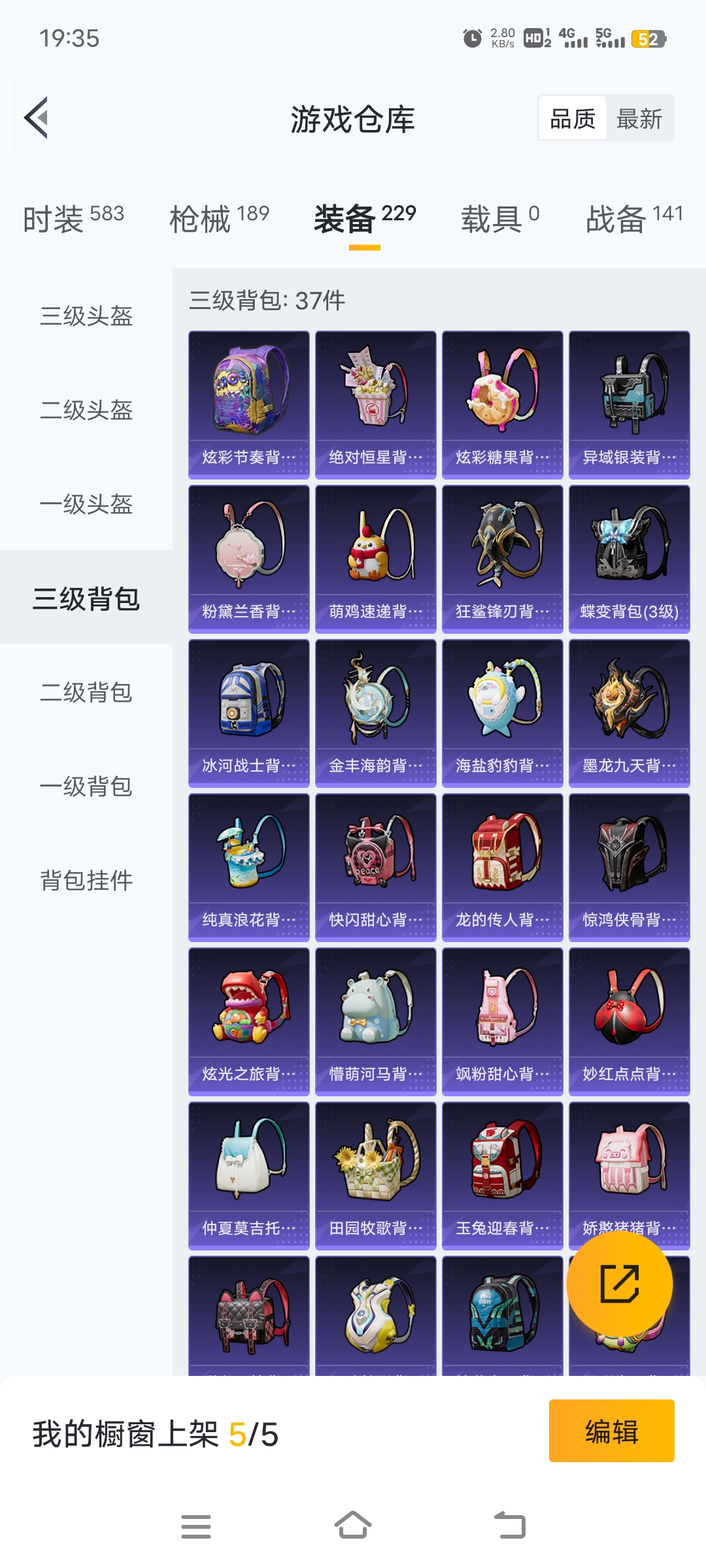
Task: Open the 炫彩节奏背包 item
Action: (x=249, y=404)
